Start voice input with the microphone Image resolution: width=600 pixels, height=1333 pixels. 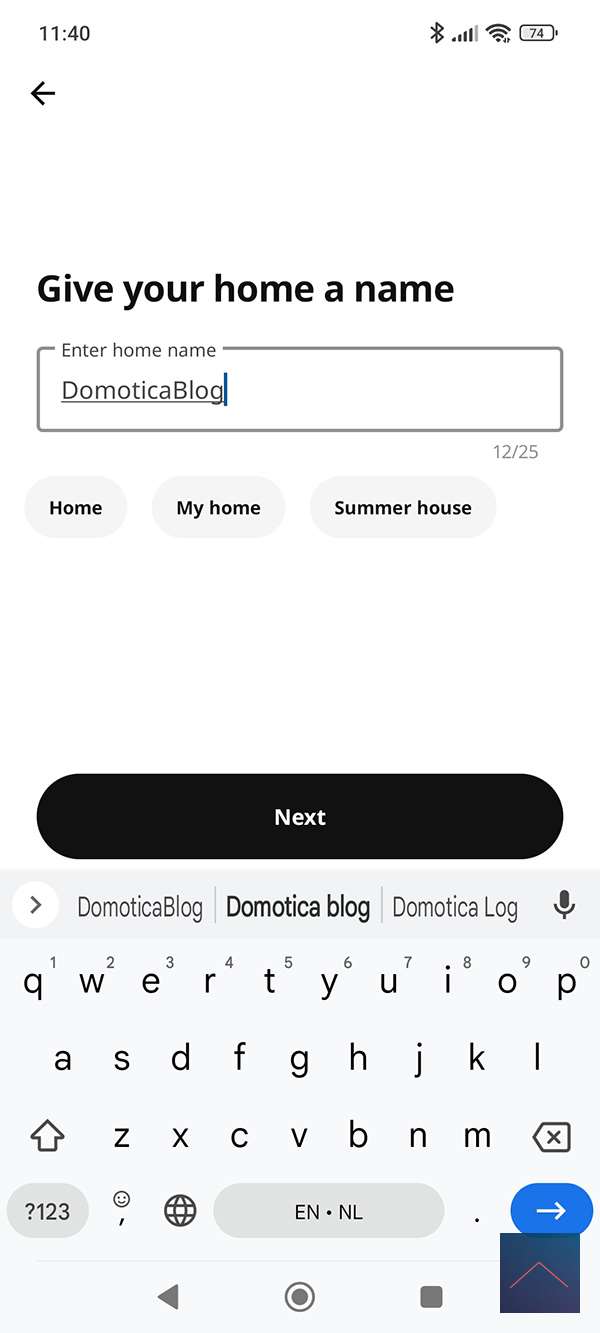(x=564, y=906)
